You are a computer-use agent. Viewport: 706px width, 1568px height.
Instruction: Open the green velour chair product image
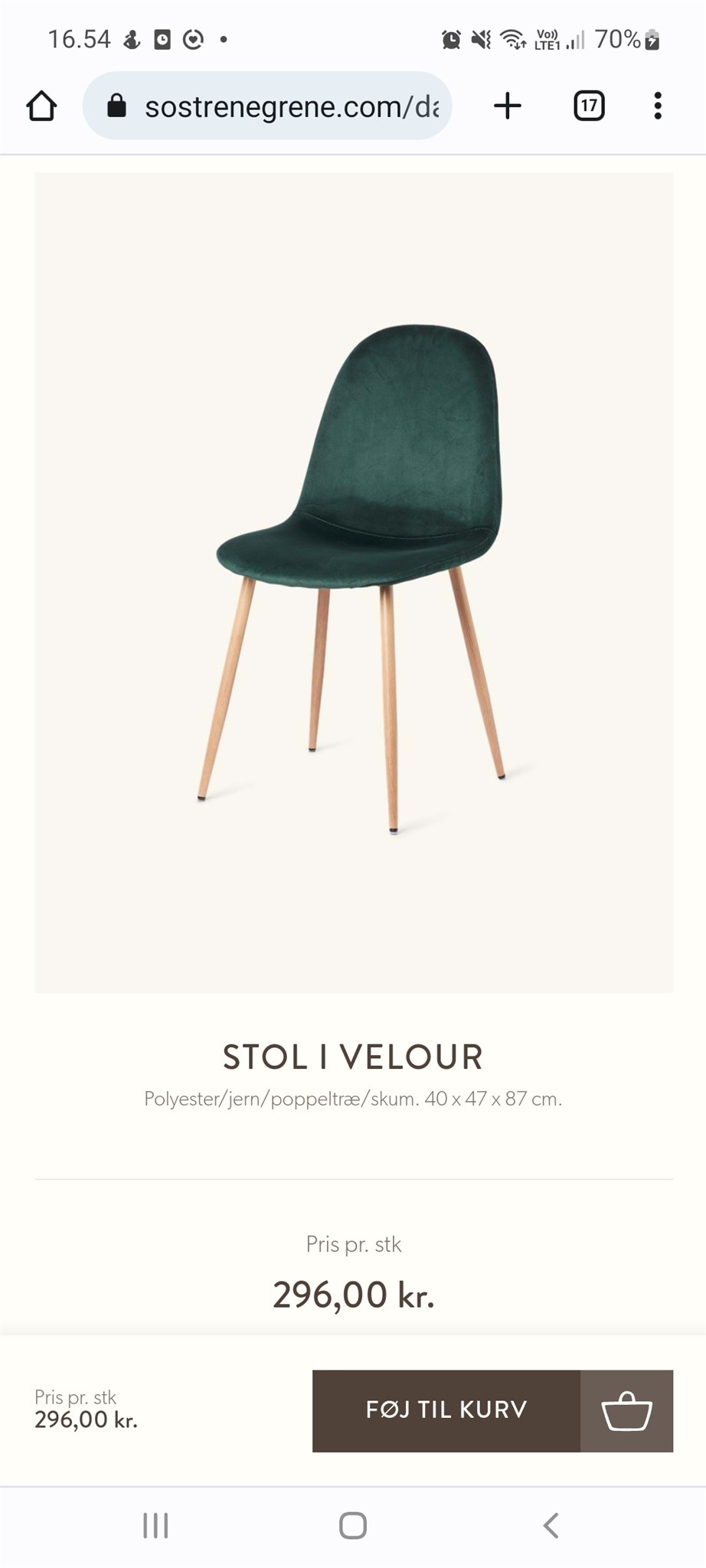(x=354, y=582)
